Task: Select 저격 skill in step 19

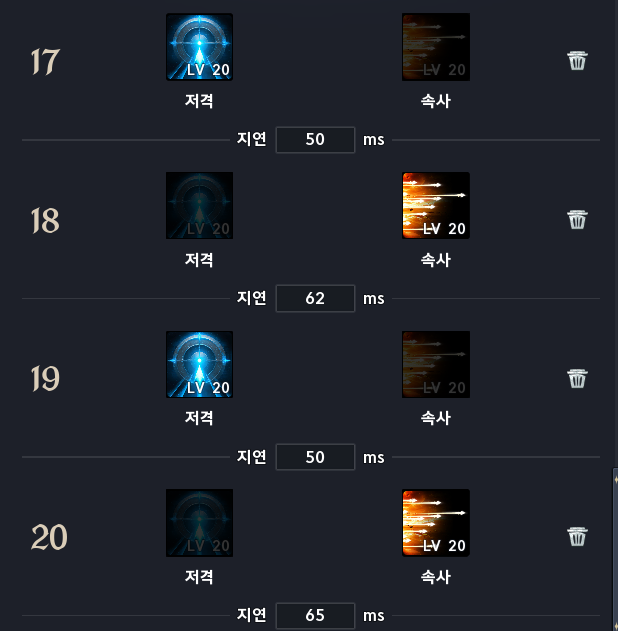Action: 199,365
